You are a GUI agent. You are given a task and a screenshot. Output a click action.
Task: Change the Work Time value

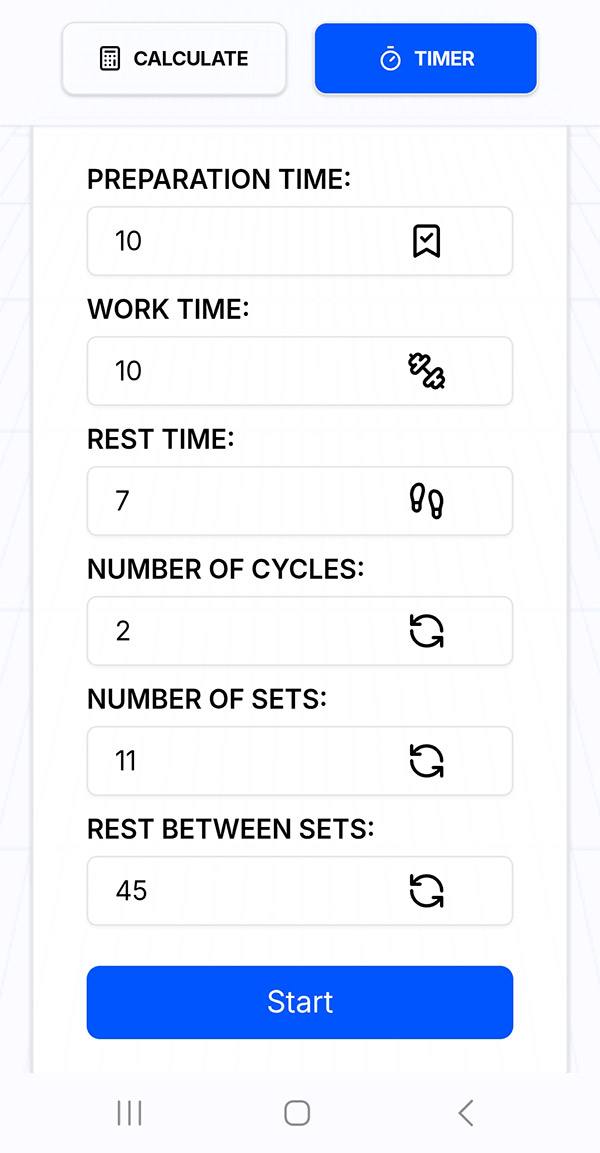(x=250, y=371)
